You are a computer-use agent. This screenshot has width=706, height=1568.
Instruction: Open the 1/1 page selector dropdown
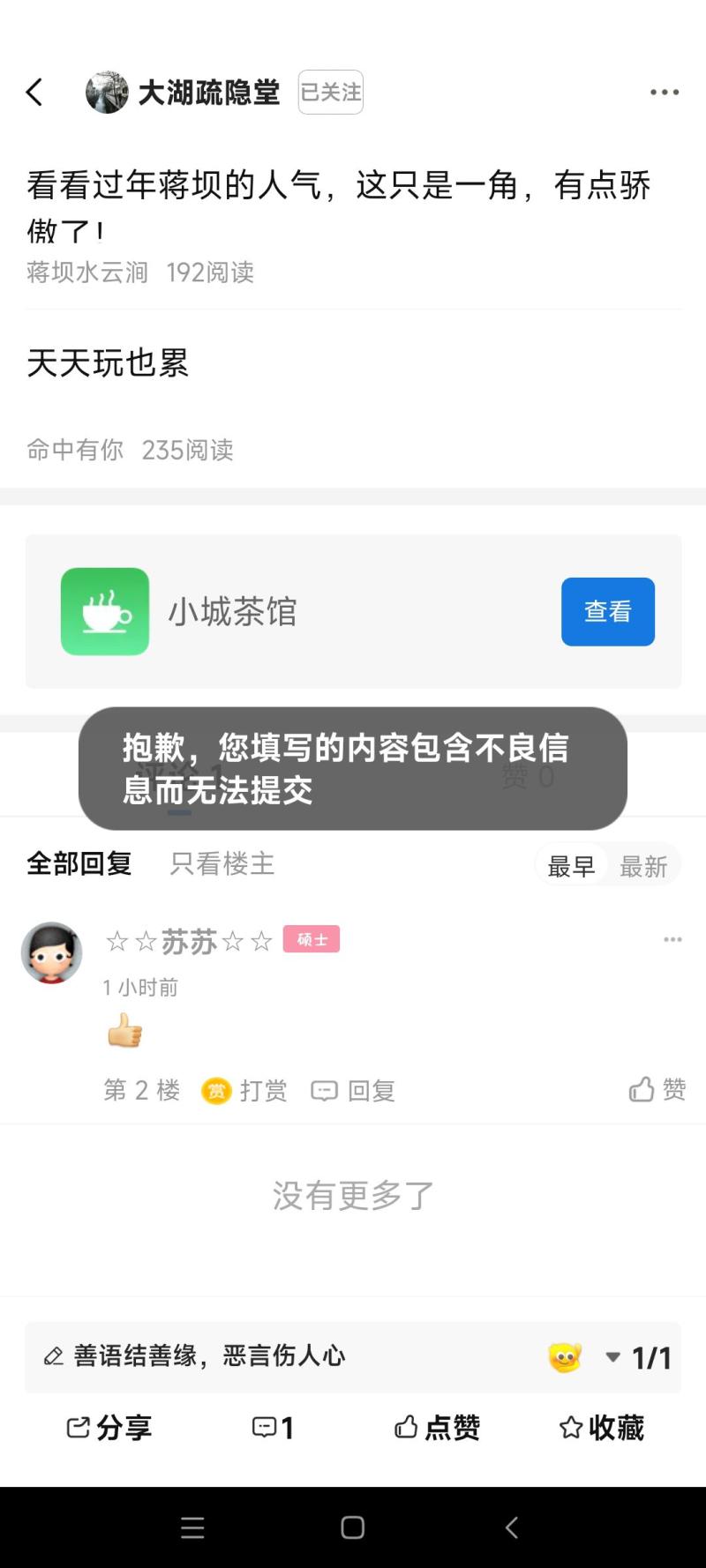pyautogui.click(x=639, y=1357)
